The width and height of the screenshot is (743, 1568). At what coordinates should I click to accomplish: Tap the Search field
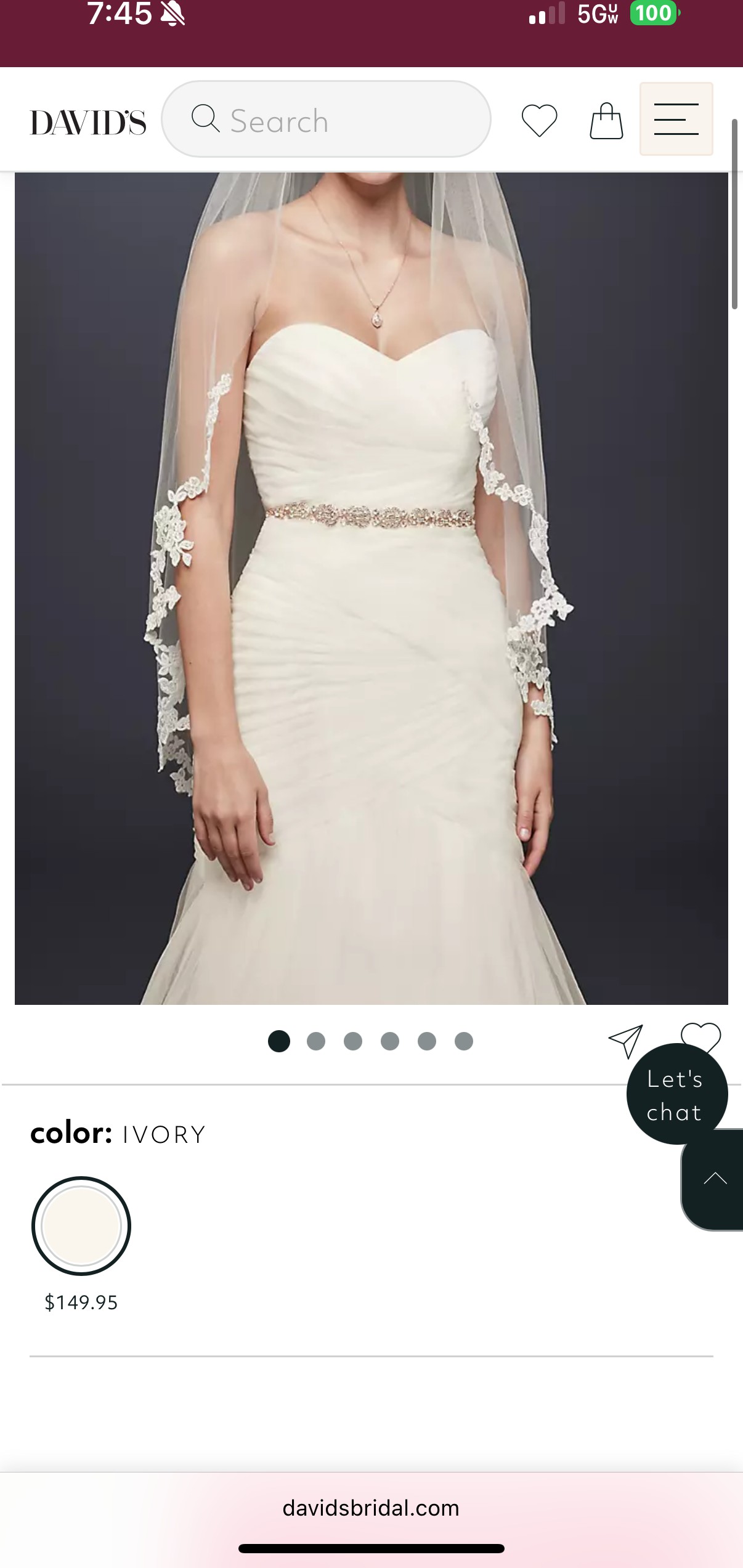(326, 120)
